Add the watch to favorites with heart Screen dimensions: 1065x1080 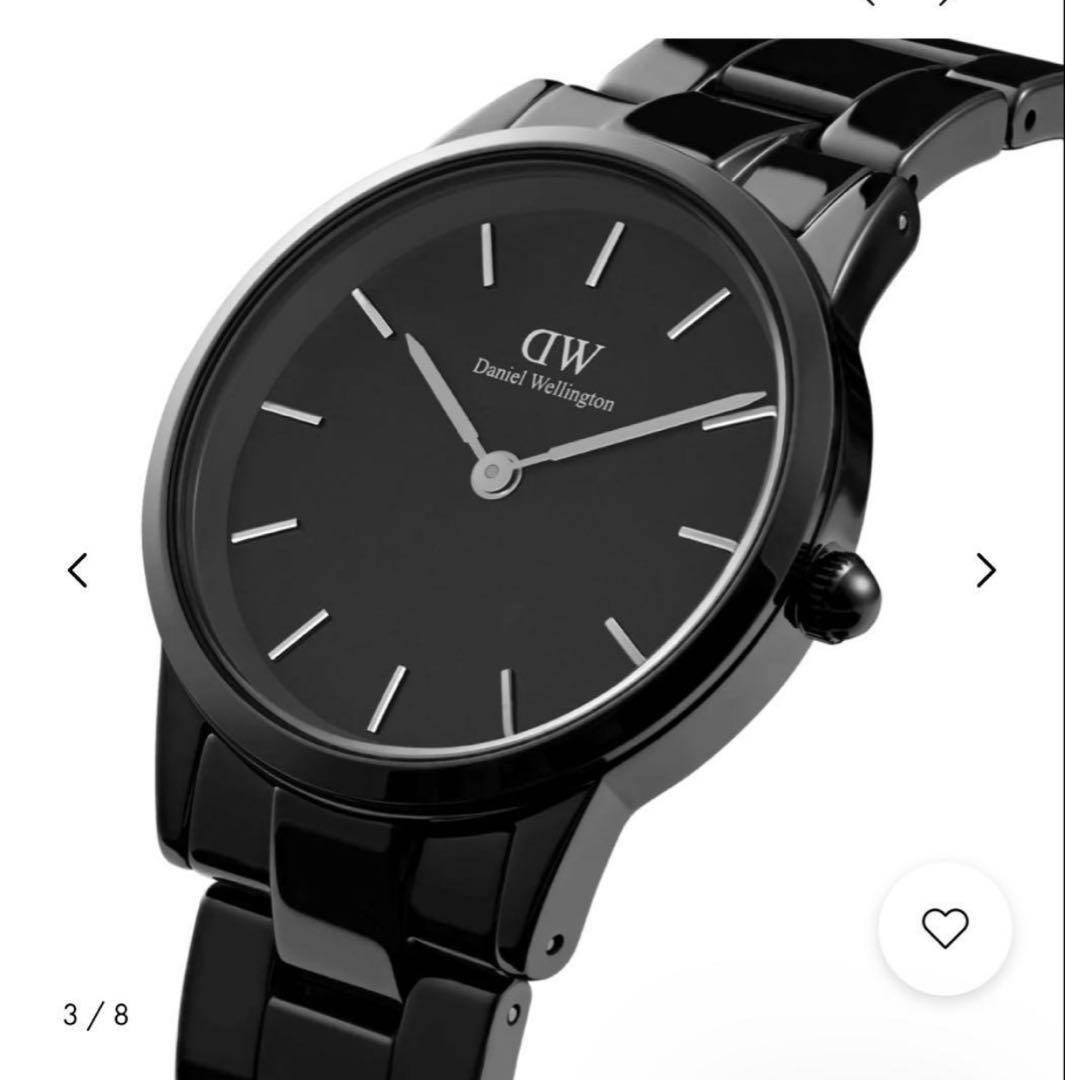coord(944,928)
